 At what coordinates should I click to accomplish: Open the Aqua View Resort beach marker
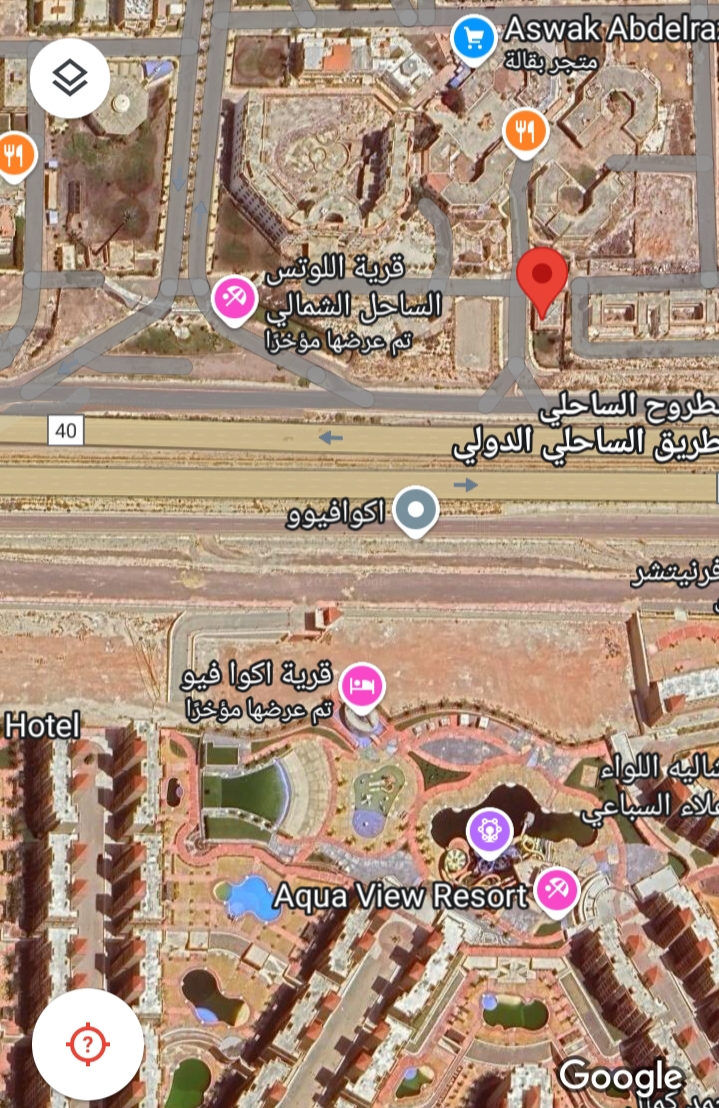point(555,890)
